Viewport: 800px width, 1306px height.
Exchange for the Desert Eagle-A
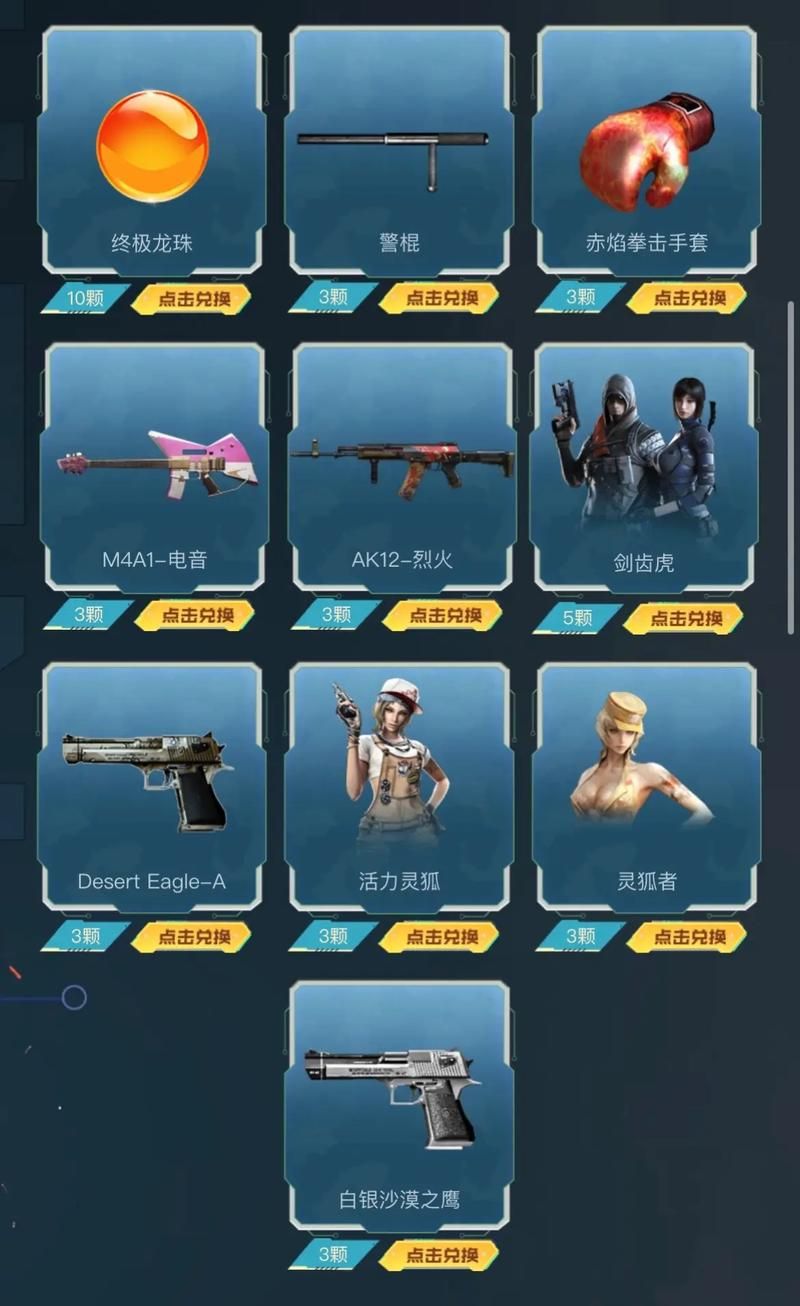pos(192,937)
